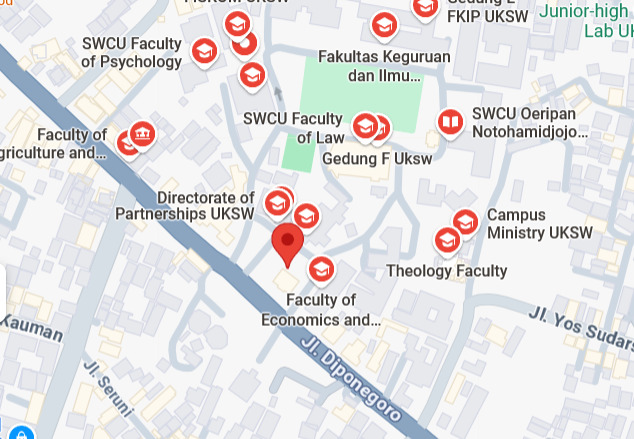Open the SWCU Faculty of Psychology marker

(x=203, y=51)
